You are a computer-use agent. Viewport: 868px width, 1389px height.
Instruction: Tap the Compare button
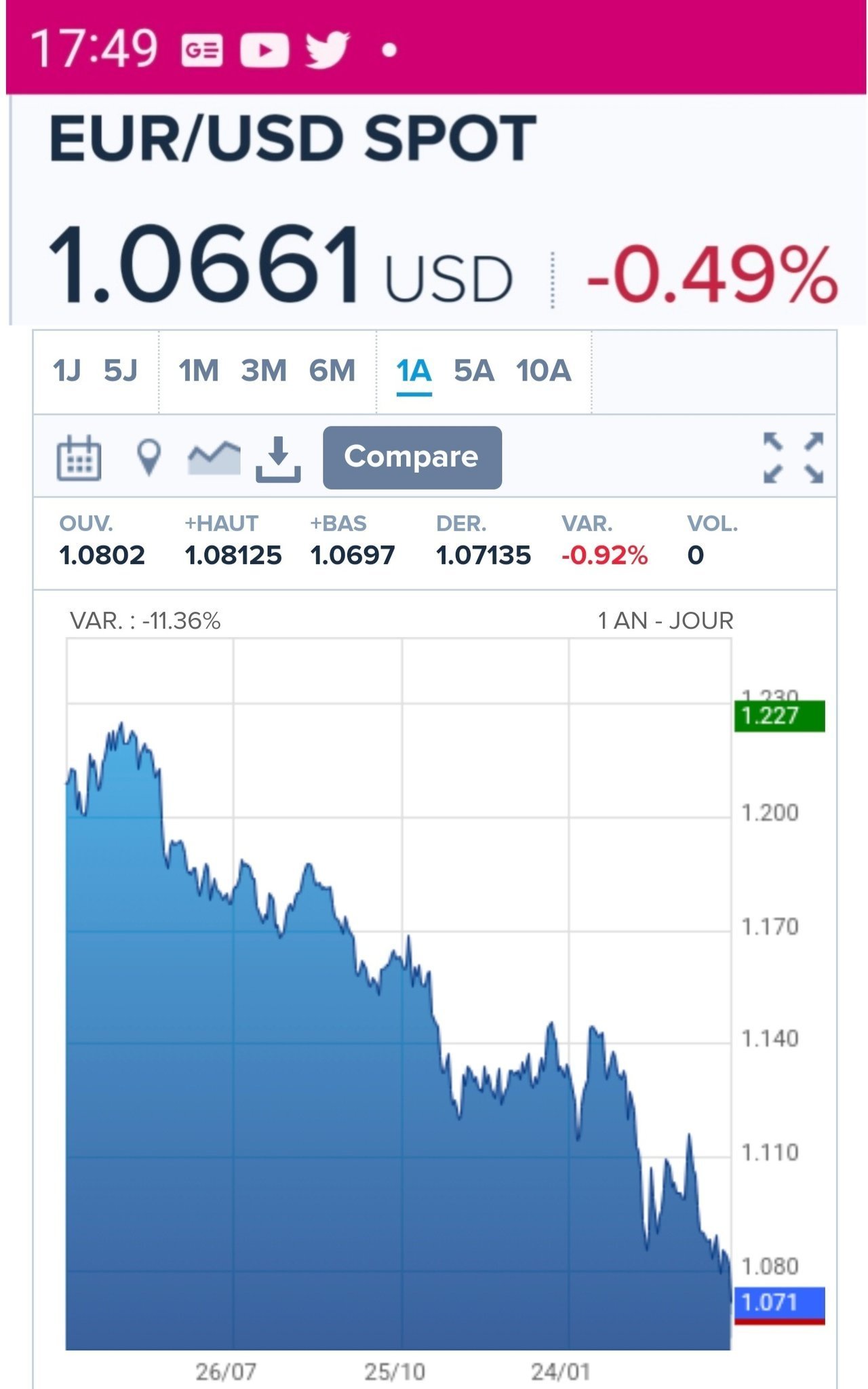click(412, 457)
